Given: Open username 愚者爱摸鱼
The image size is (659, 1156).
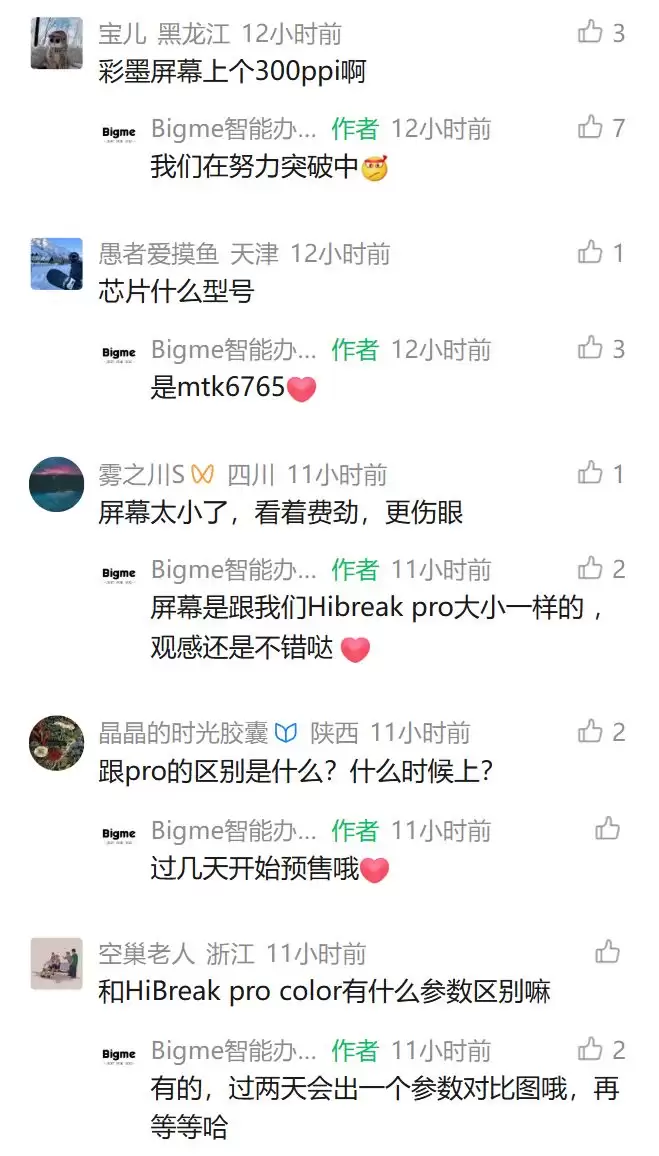Looking at the screenshot, I should (x=158, y=254).
